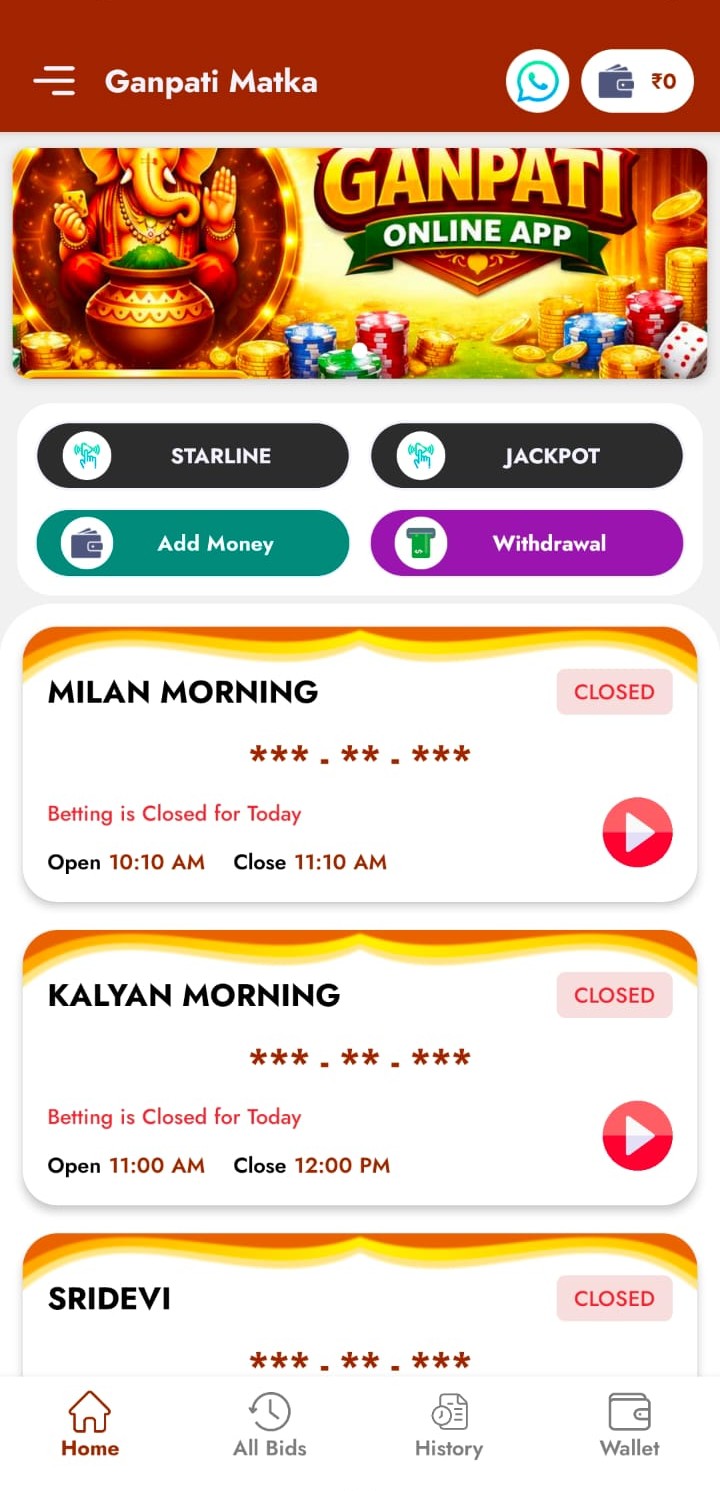
Task: Open the hamburger drawer menu
Action: [54, 81]
